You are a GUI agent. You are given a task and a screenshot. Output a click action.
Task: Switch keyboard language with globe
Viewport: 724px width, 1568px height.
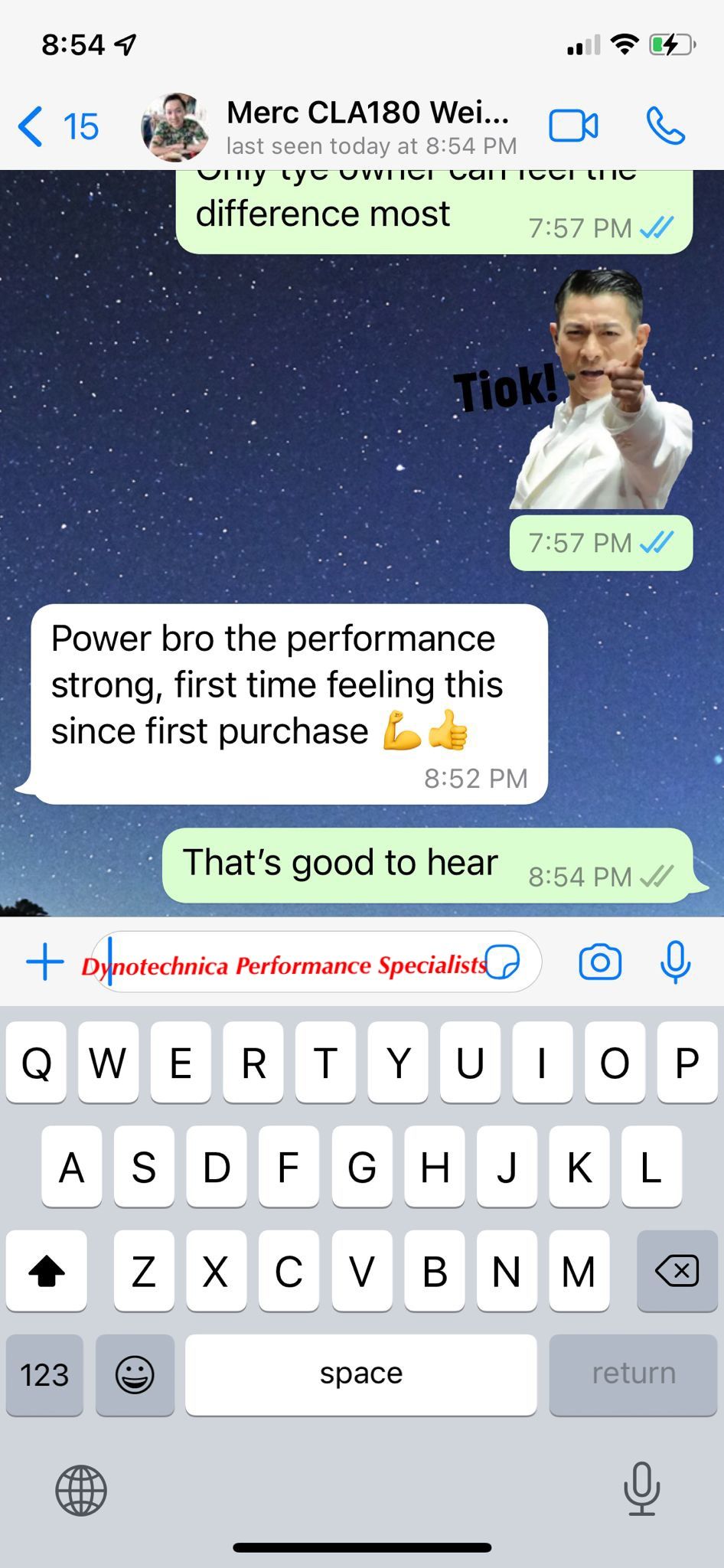point(81,1491)
